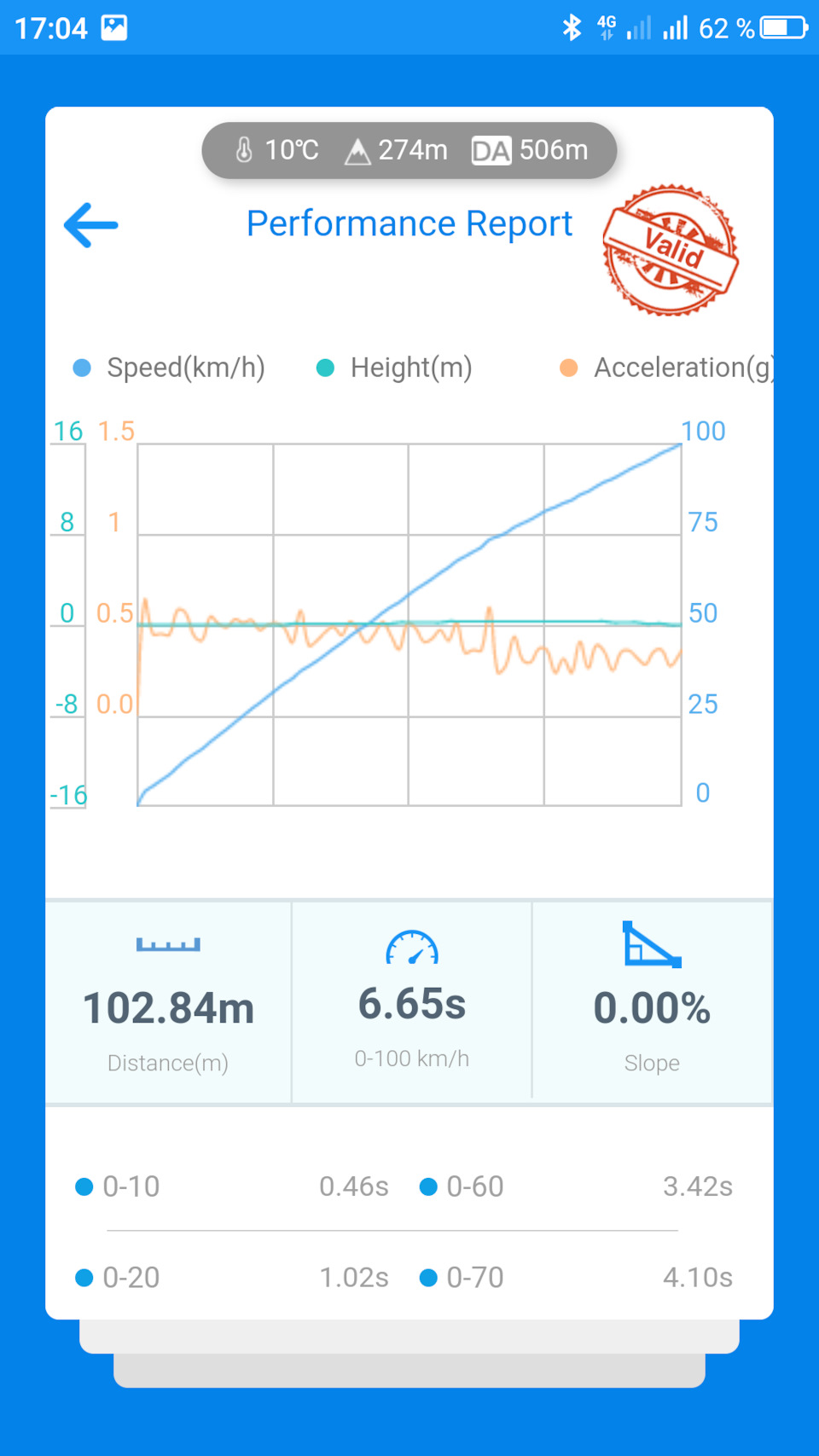Toggle the Speed(km/h) series in the legend
This screenshot has width=819, height=1456.
[x=170, y=368]
